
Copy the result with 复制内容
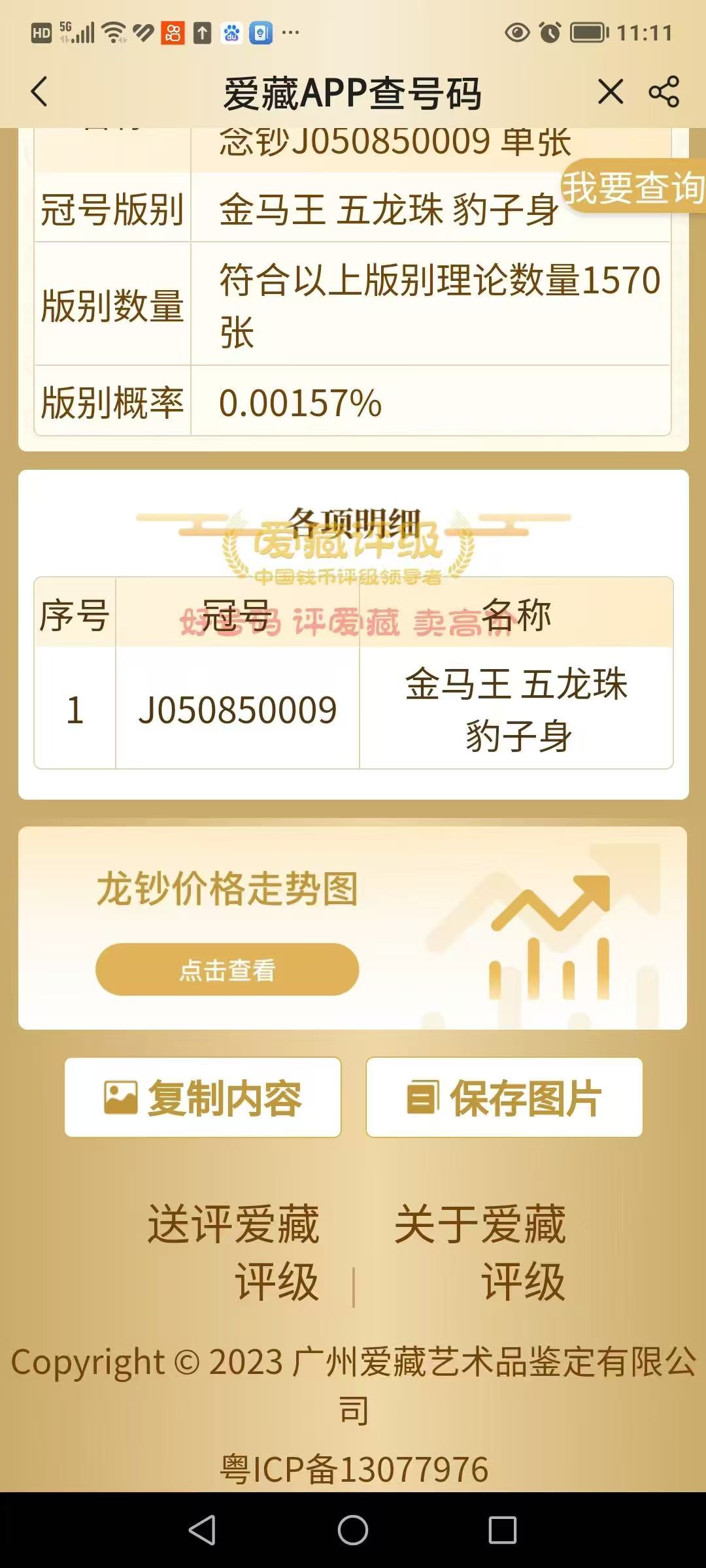pyautogui.click(x=203, y=1098)
